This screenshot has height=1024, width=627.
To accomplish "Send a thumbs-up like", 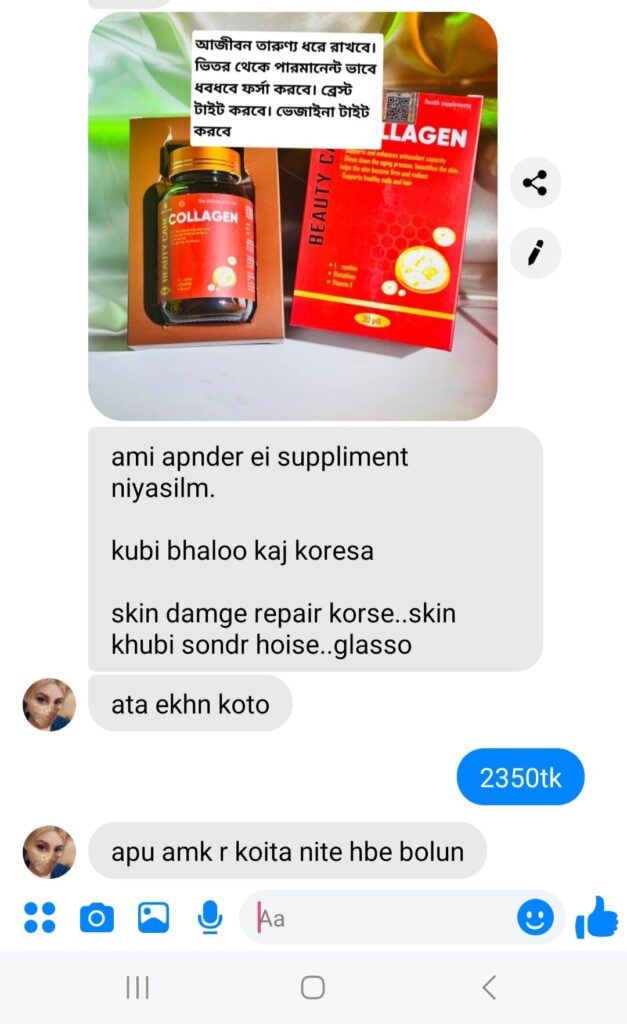I will click(596, 917).
